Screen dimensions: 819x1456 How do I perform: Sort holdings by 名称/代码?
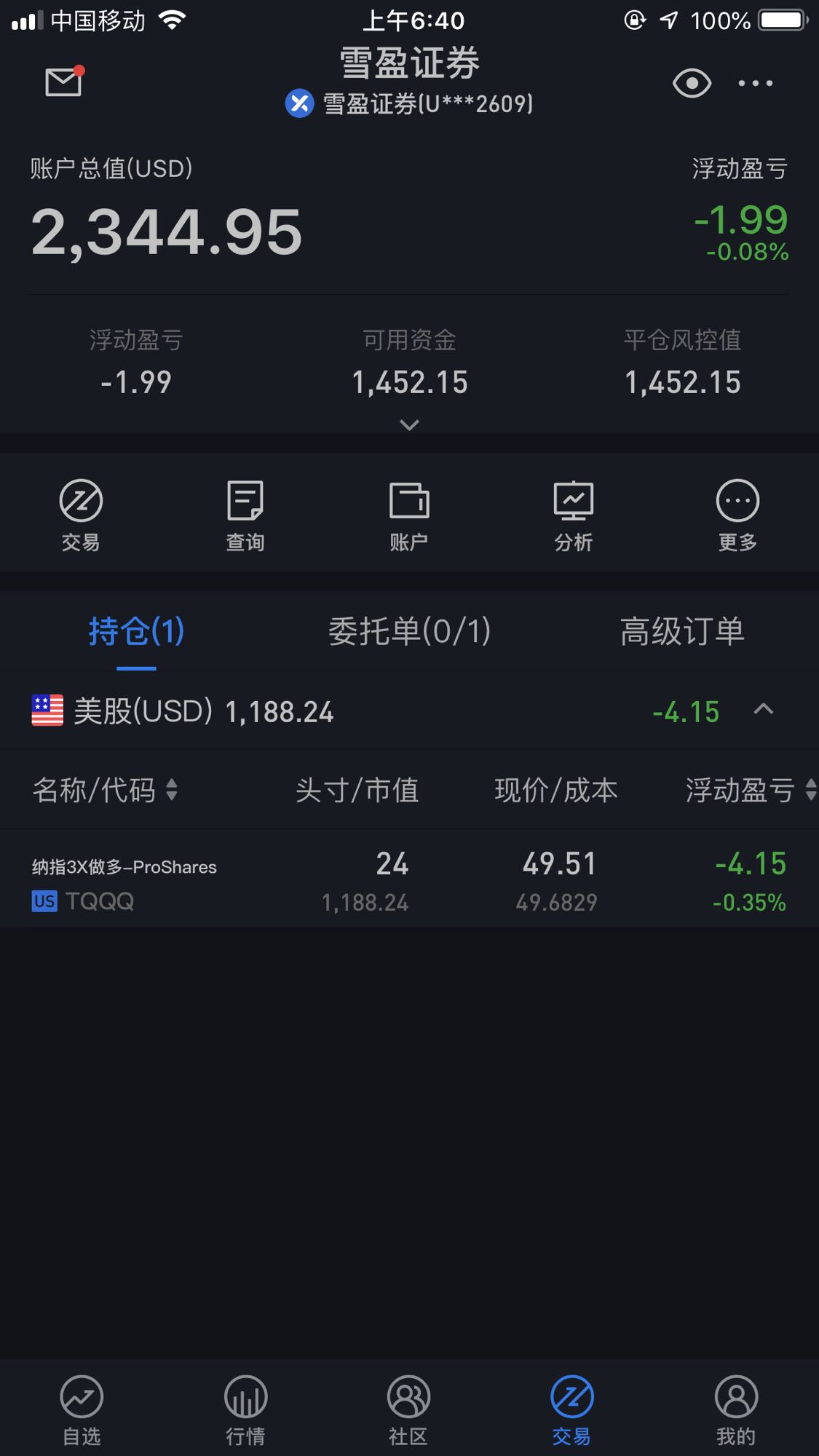pyautogui.click(x=105, y=790)
